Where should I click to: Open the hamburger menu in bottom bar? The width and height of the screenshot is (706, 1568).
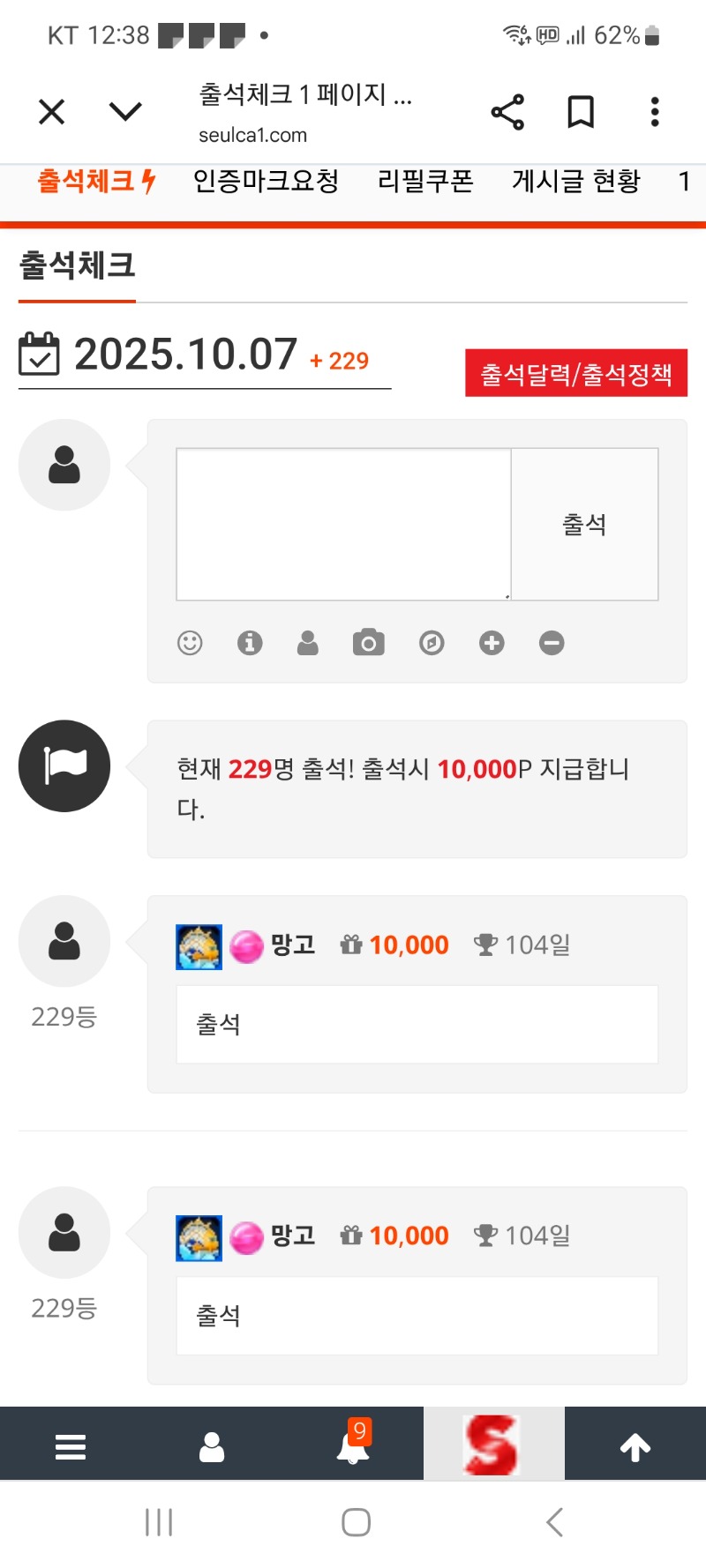click(71, 1446)
